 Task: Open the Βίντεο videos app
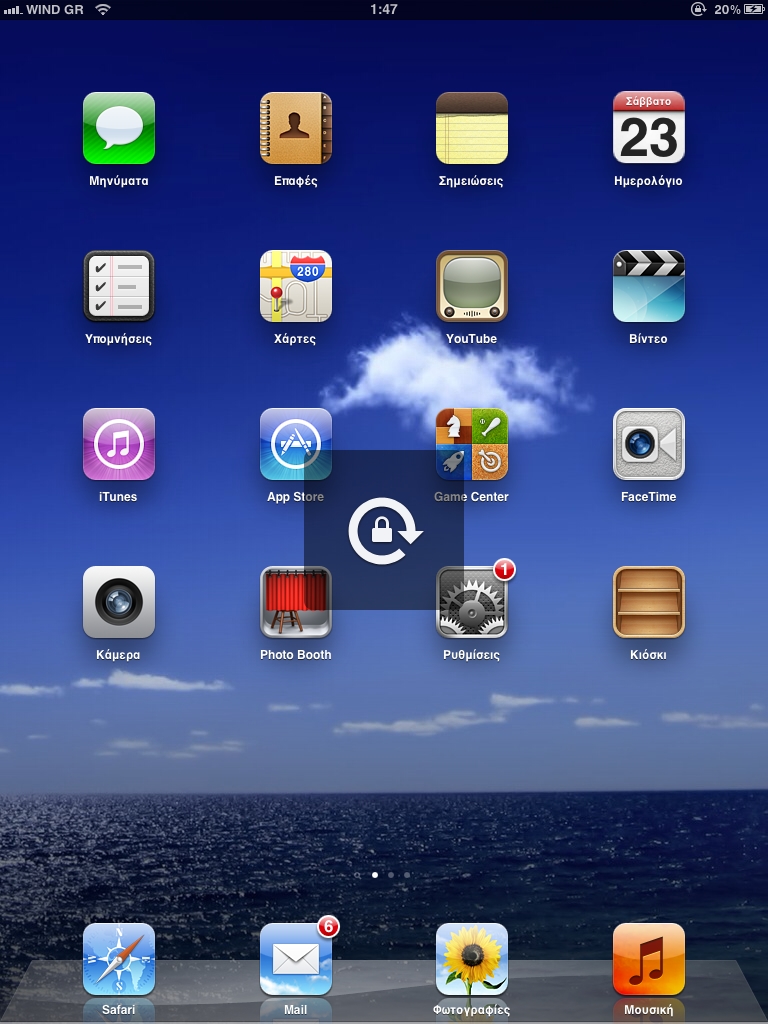pos(649,286)
